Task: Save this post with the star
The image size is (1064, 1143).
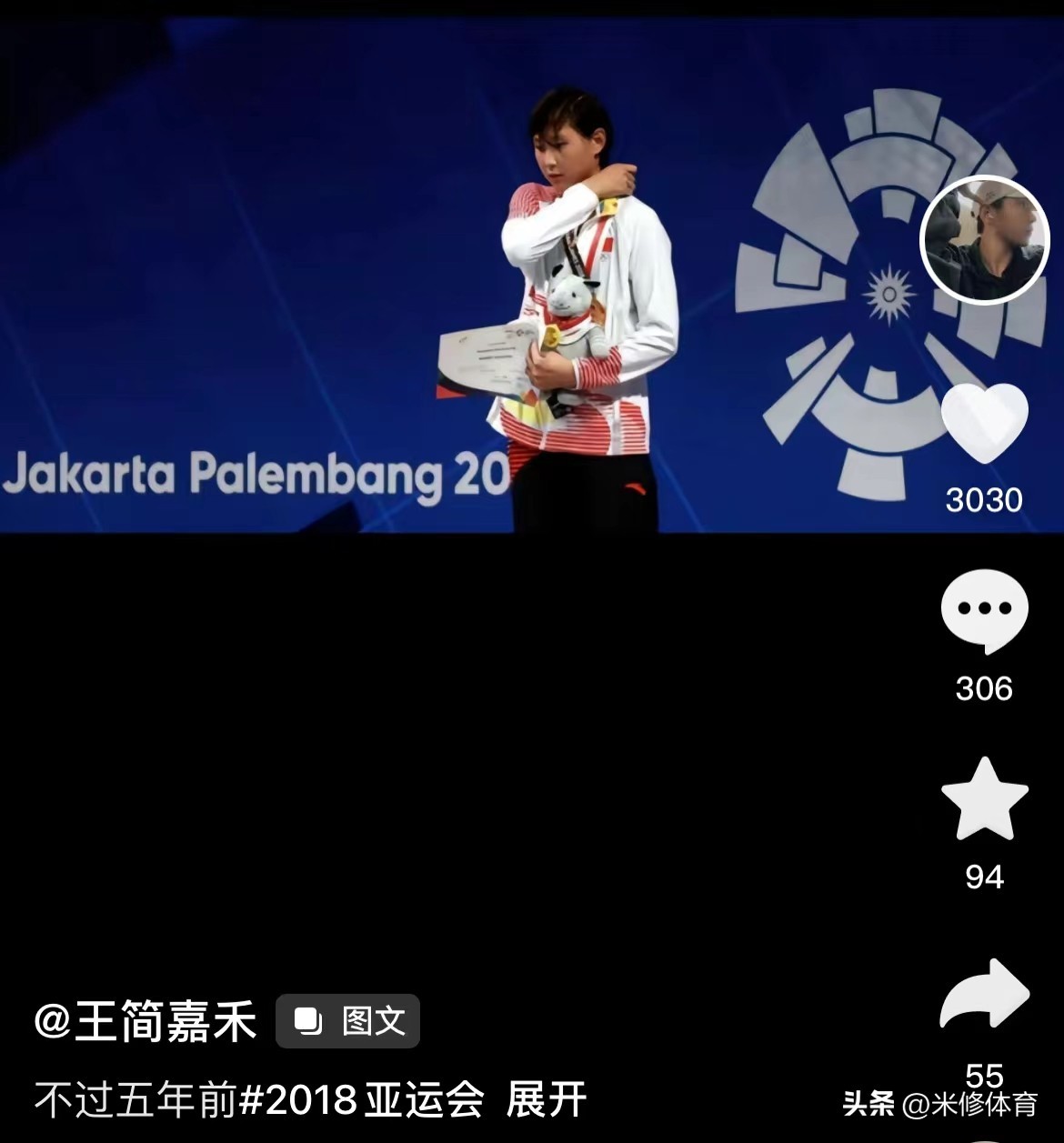Action: 984,800
